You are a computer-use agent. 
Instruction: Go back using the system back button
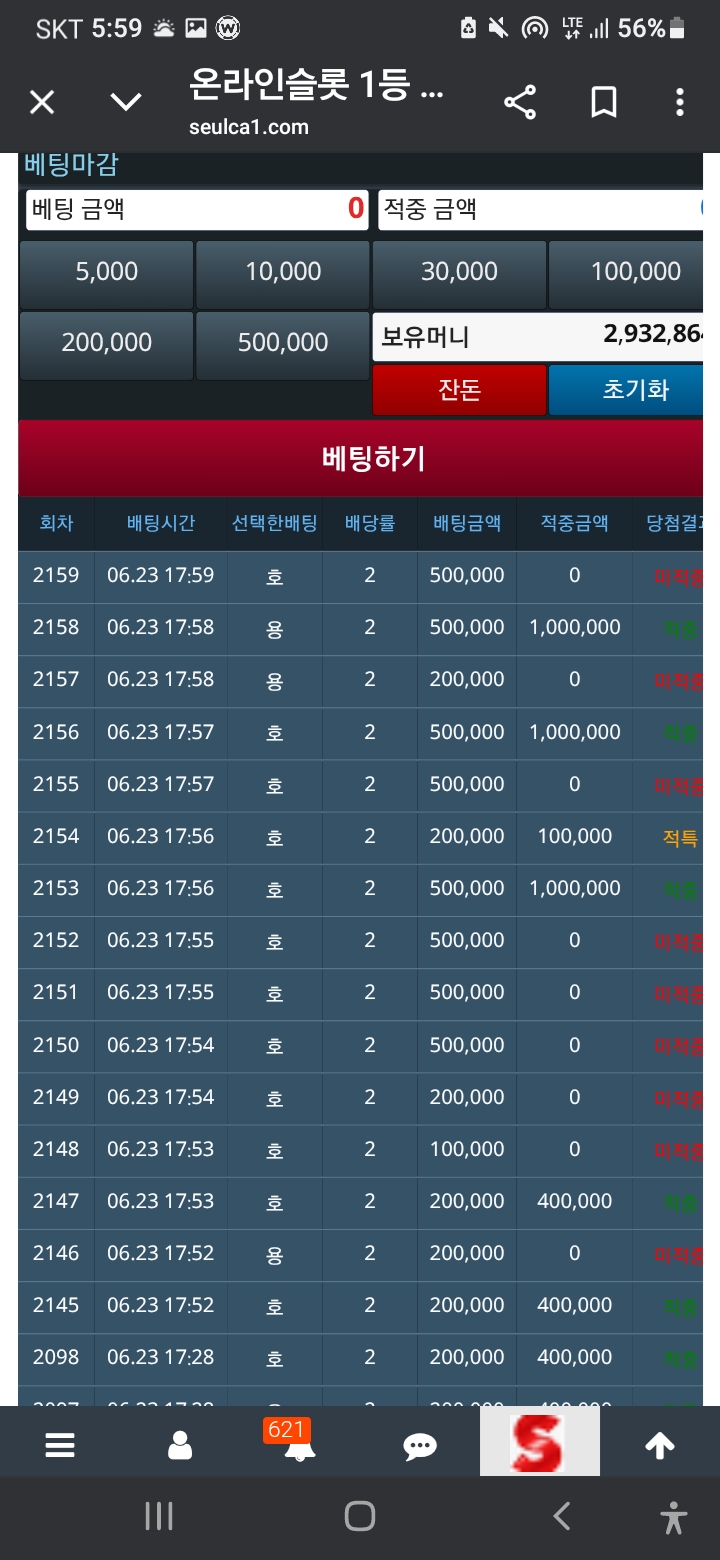[x=562, y=1516]
